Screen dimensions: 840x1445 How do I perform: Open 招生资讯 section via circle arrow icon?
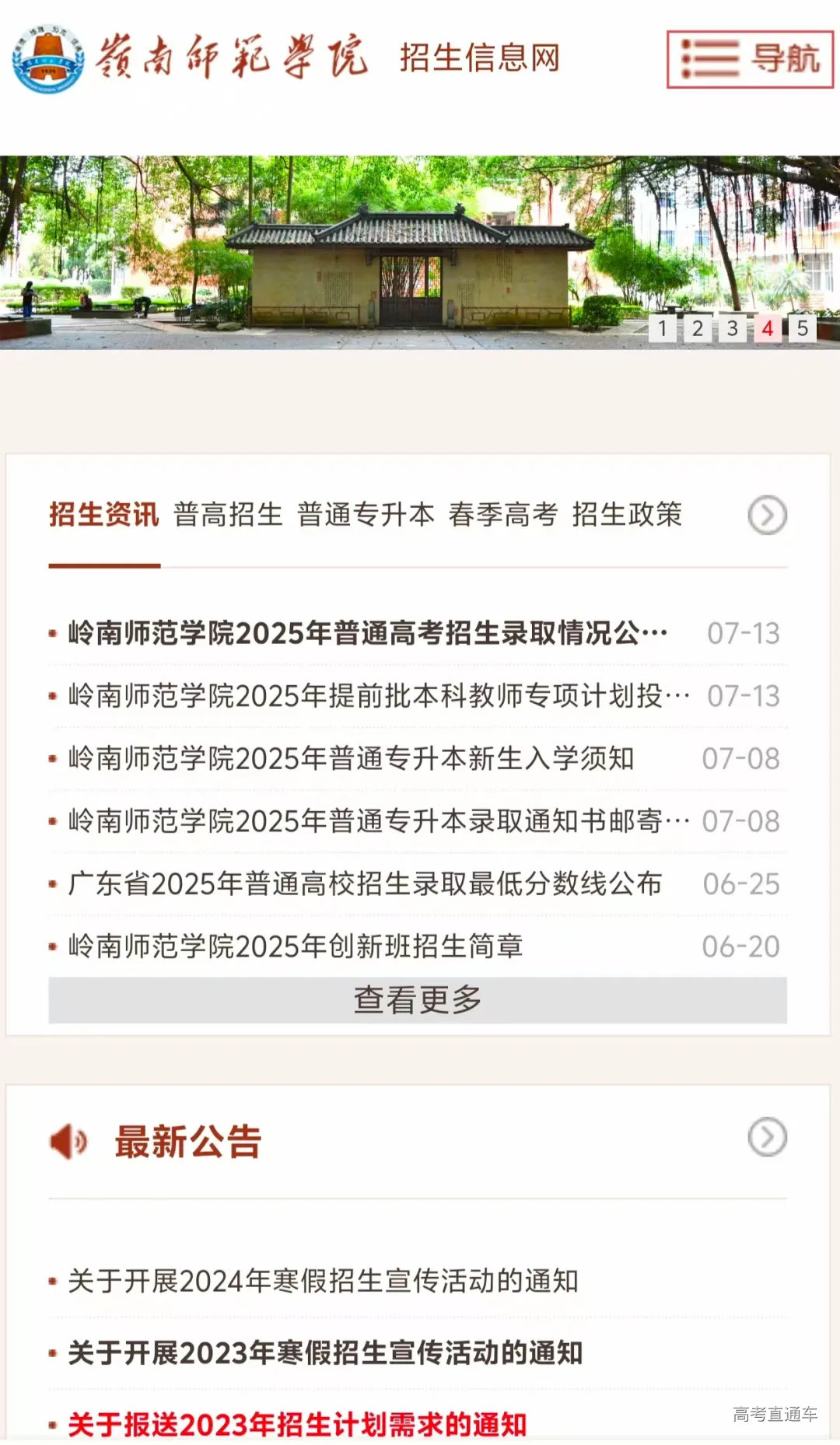(x=768, y=516)
